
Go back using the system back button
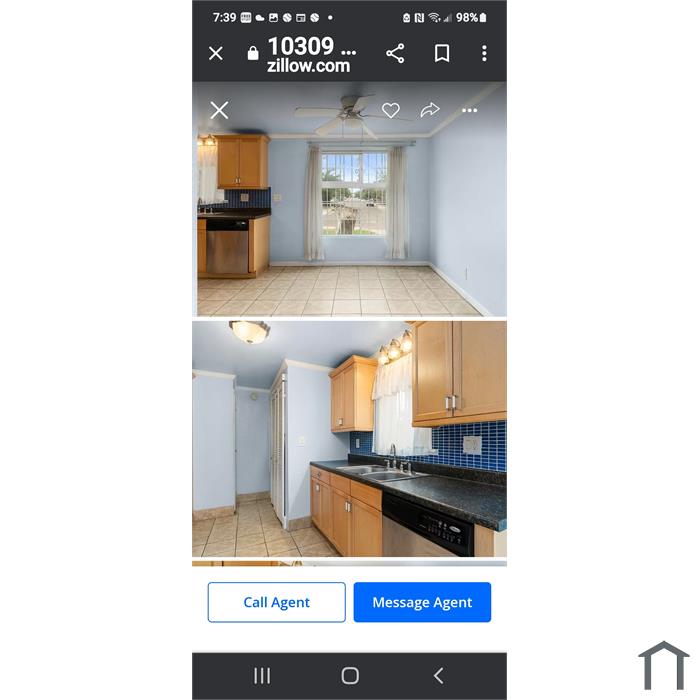438,675
